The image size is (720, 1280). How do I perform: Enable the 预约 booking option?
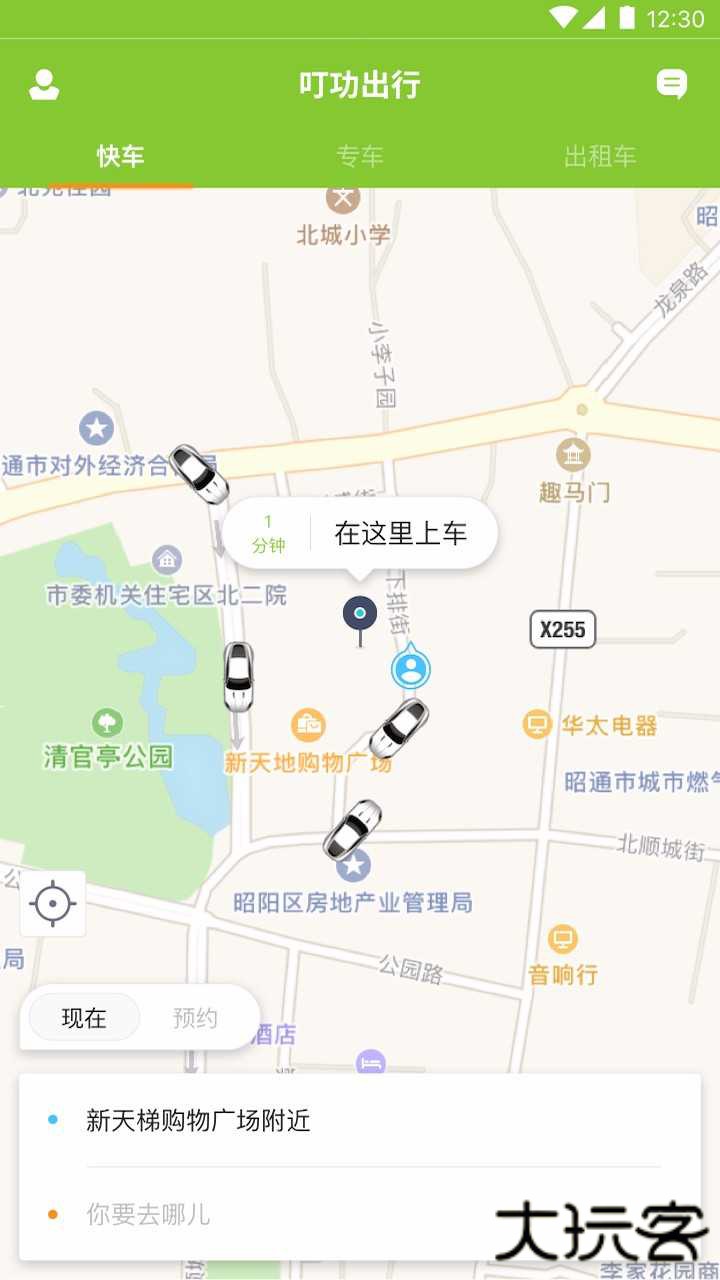(196, 1017)
